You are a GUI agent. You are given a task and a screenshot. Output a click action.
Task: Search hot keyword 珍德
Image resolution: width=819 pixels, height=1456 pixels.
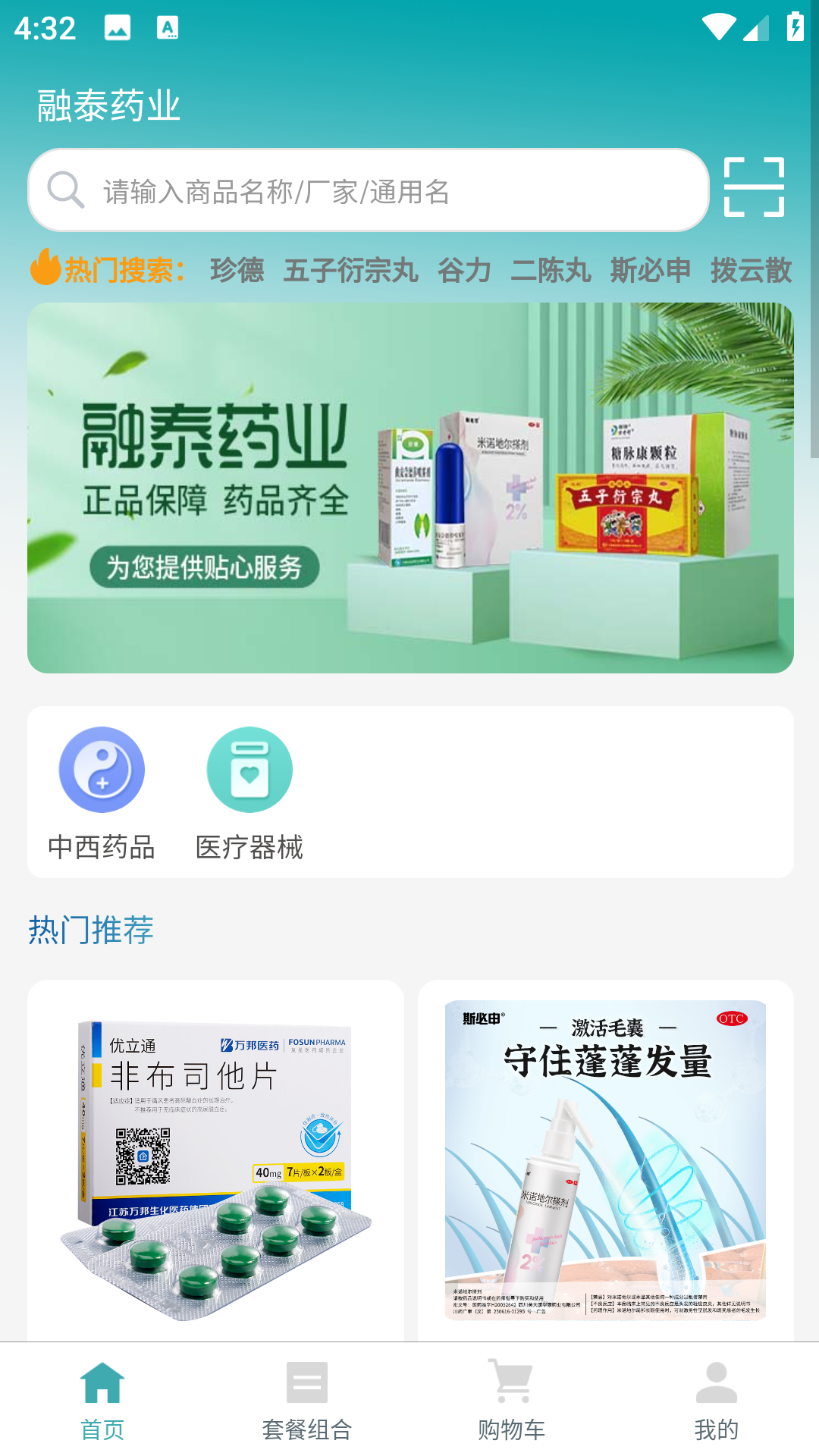[237, 271]
